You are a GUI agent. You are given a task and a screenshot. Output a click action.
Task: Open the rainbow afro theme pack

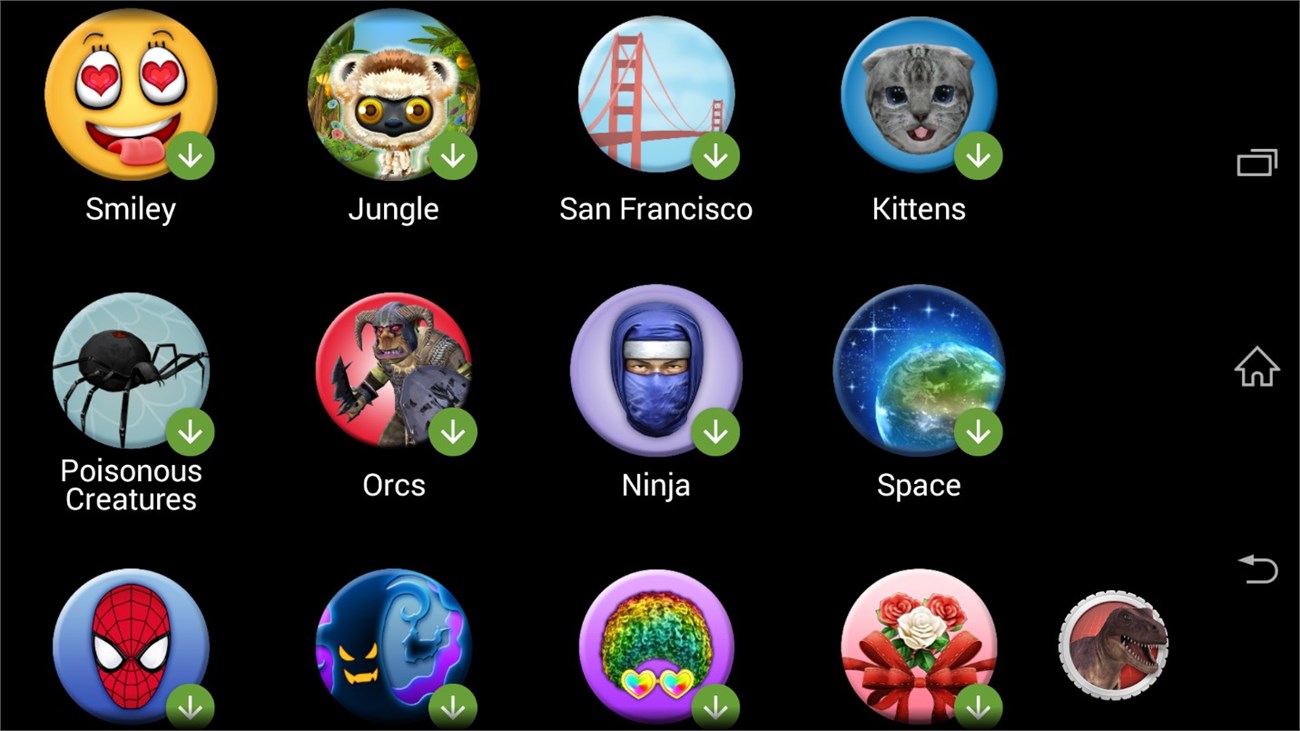click(656, 645)
